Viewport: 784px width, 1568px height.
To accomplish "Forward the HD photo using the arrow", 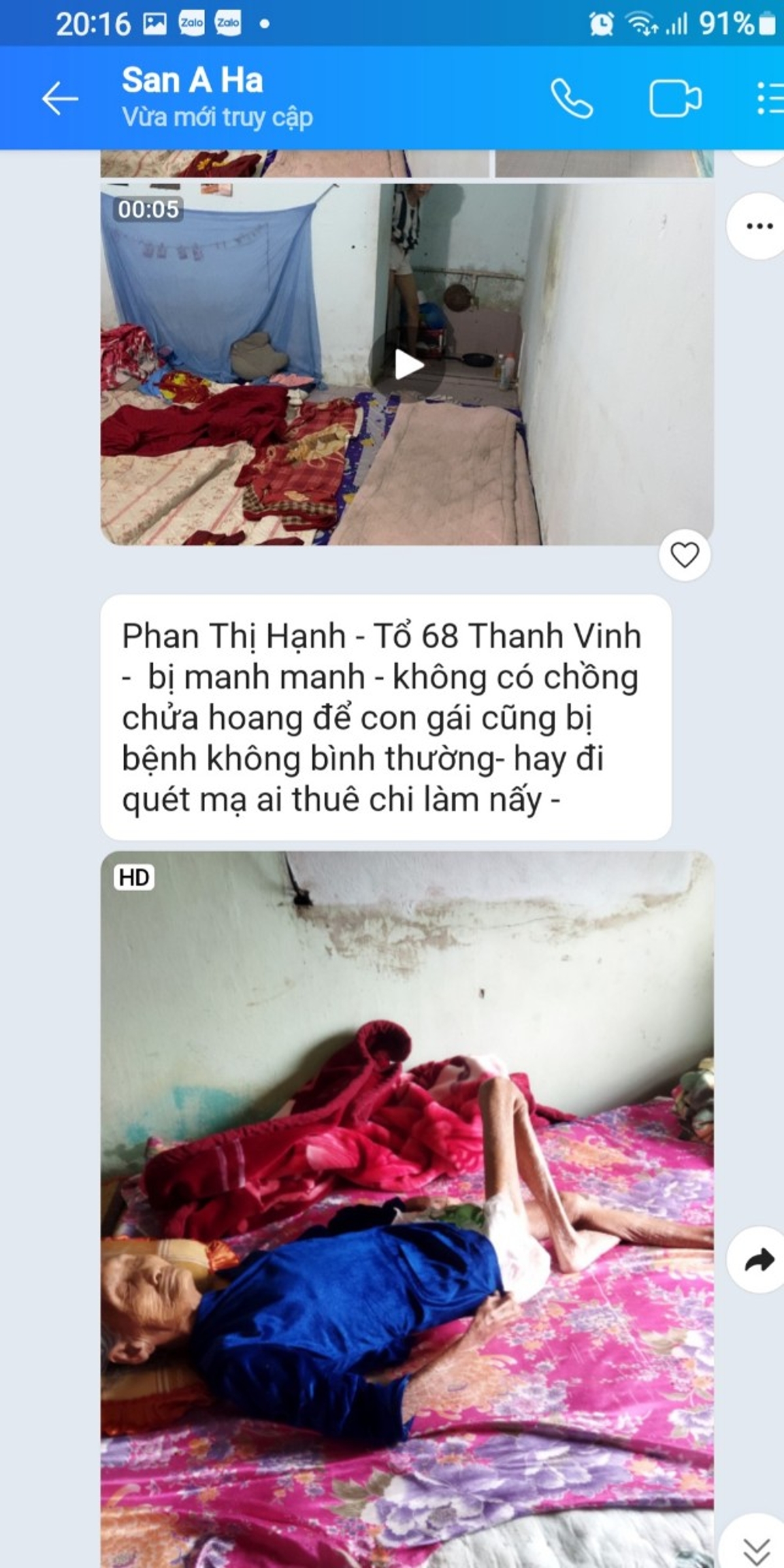I will [759, 1260].
